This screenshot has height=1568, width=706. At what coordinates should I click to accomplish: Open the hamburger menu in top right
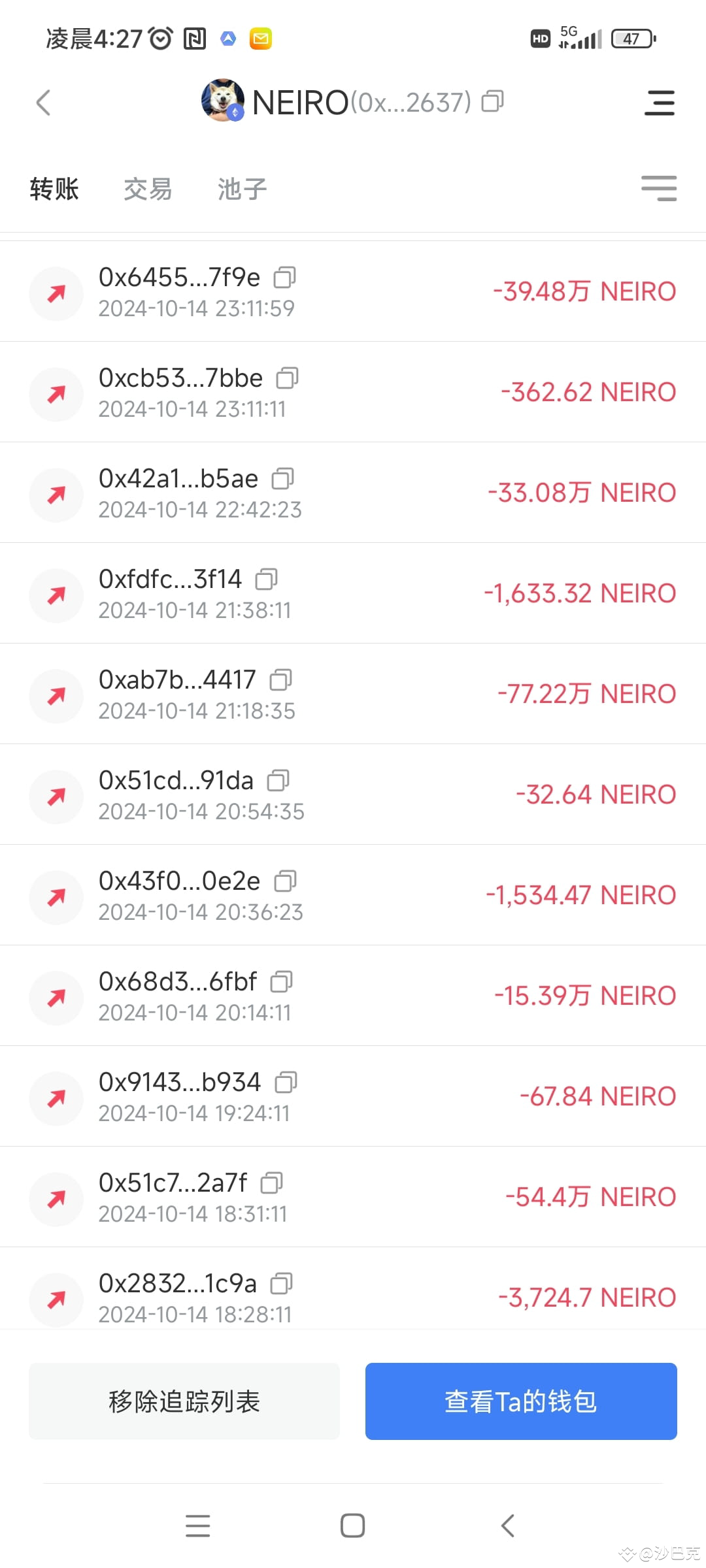(x=660, y=103)
